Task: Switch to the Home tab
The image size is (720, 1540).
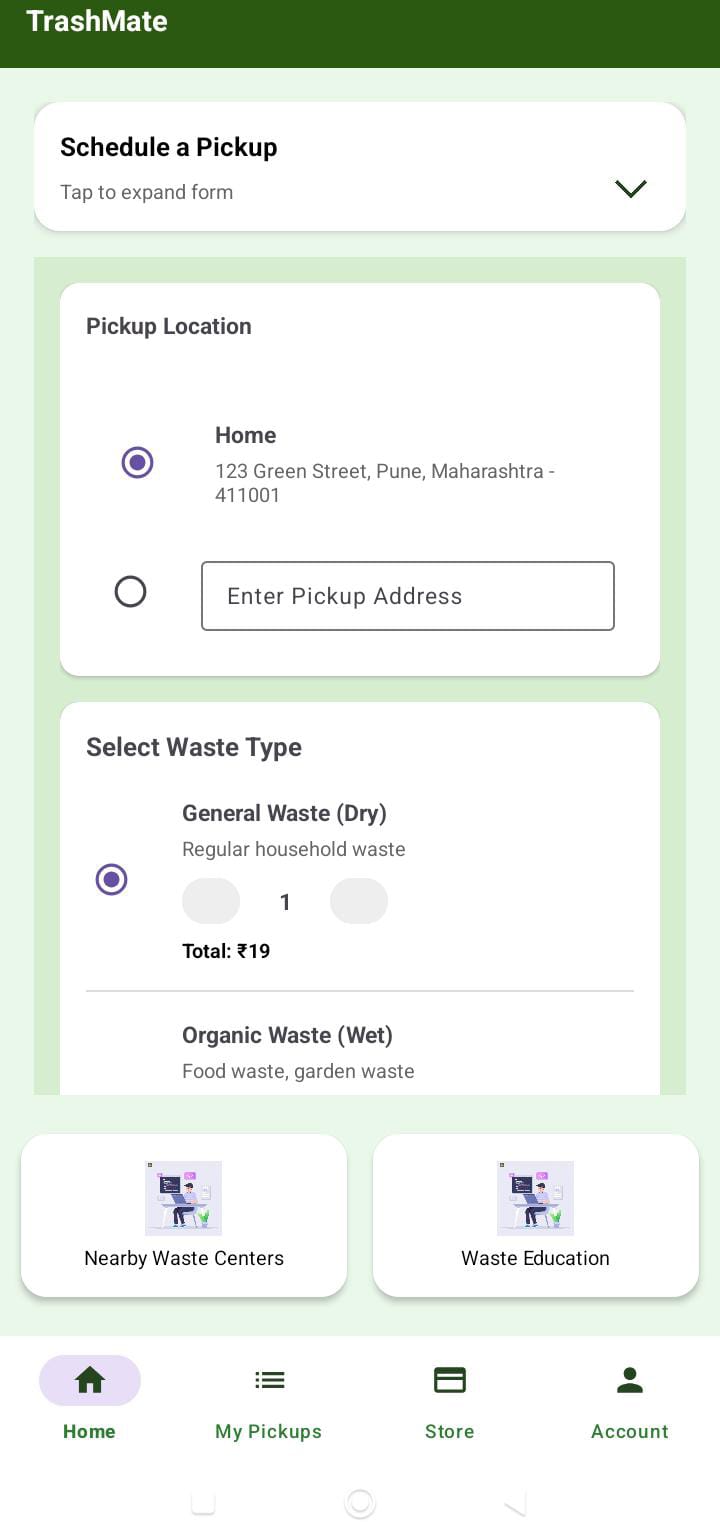Action: [90, 1399]
